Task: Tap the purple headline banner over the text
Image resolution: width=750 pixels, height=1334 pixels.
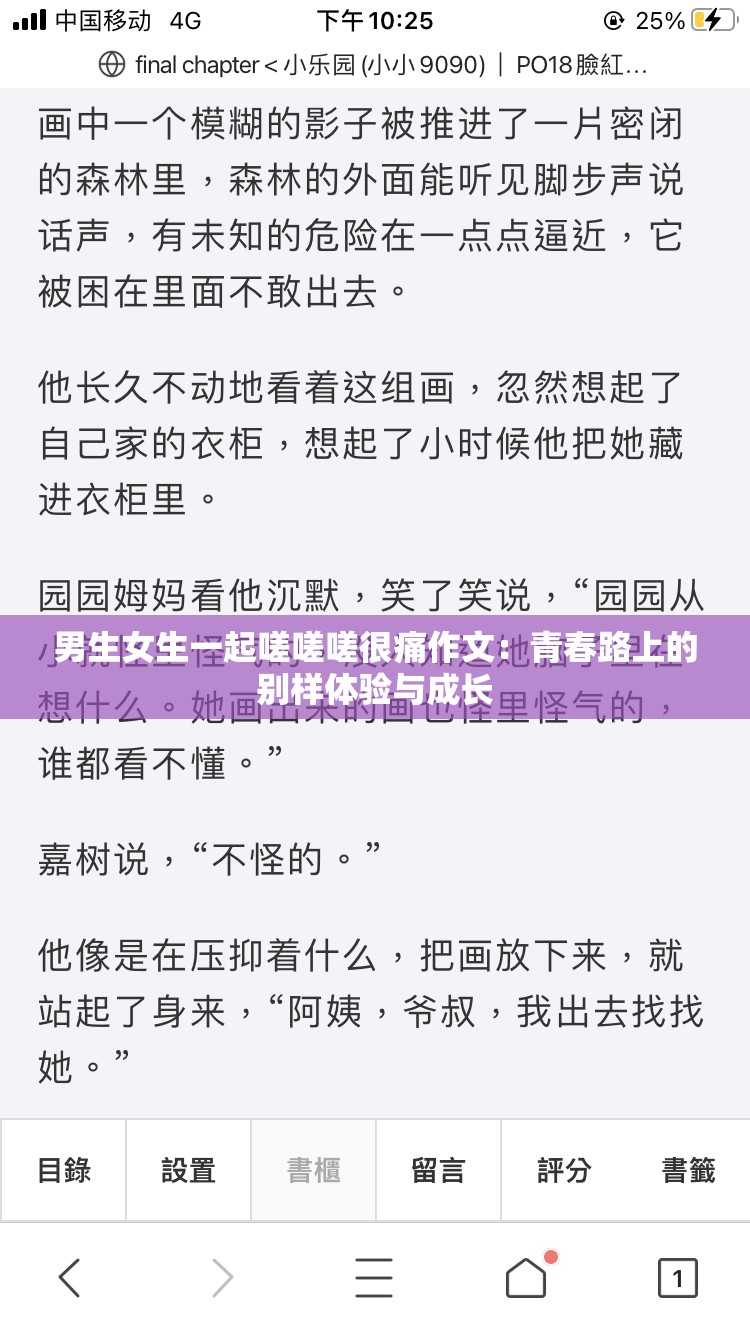Action: tap(375, 664)
